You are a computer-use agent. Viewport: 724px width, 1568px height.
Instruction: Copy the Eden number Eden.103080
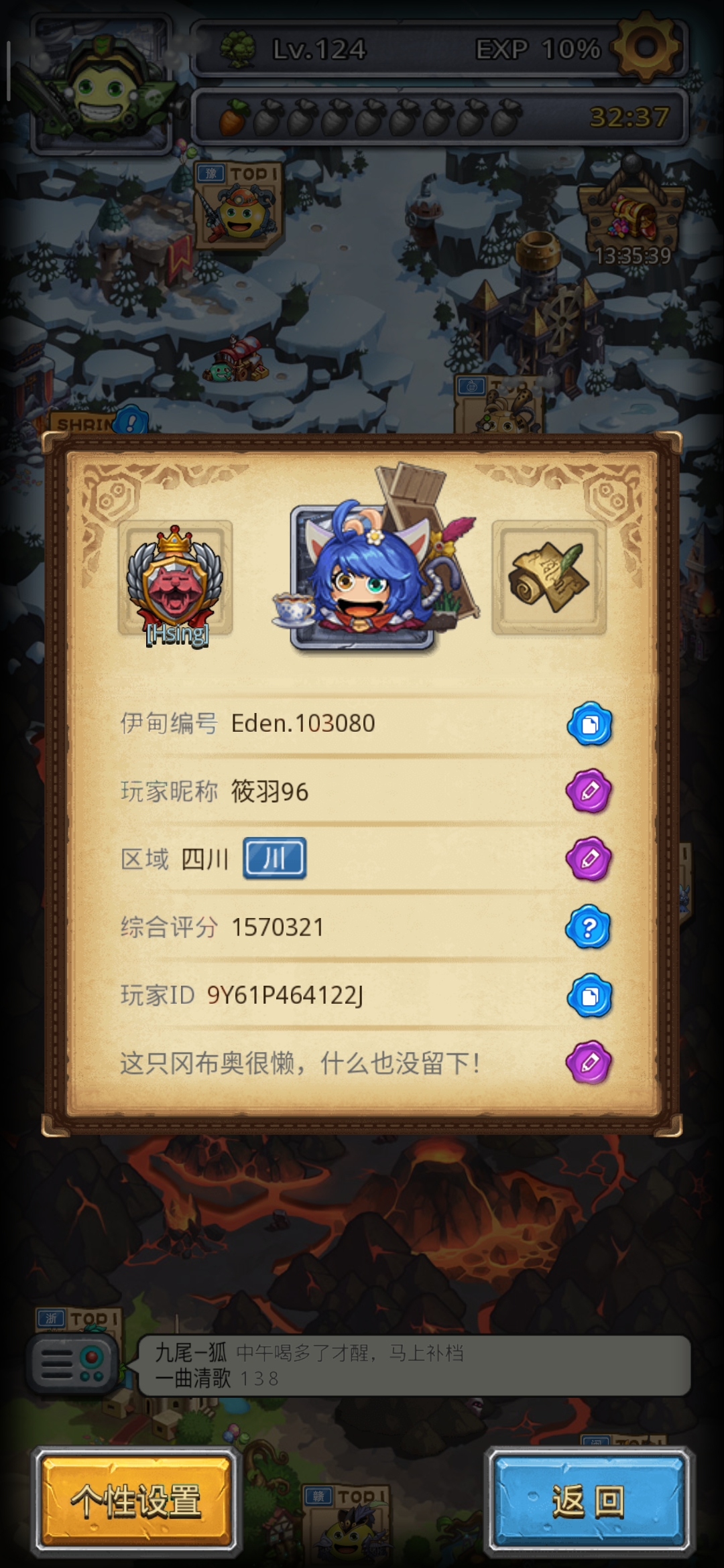(x=589, y=724)
